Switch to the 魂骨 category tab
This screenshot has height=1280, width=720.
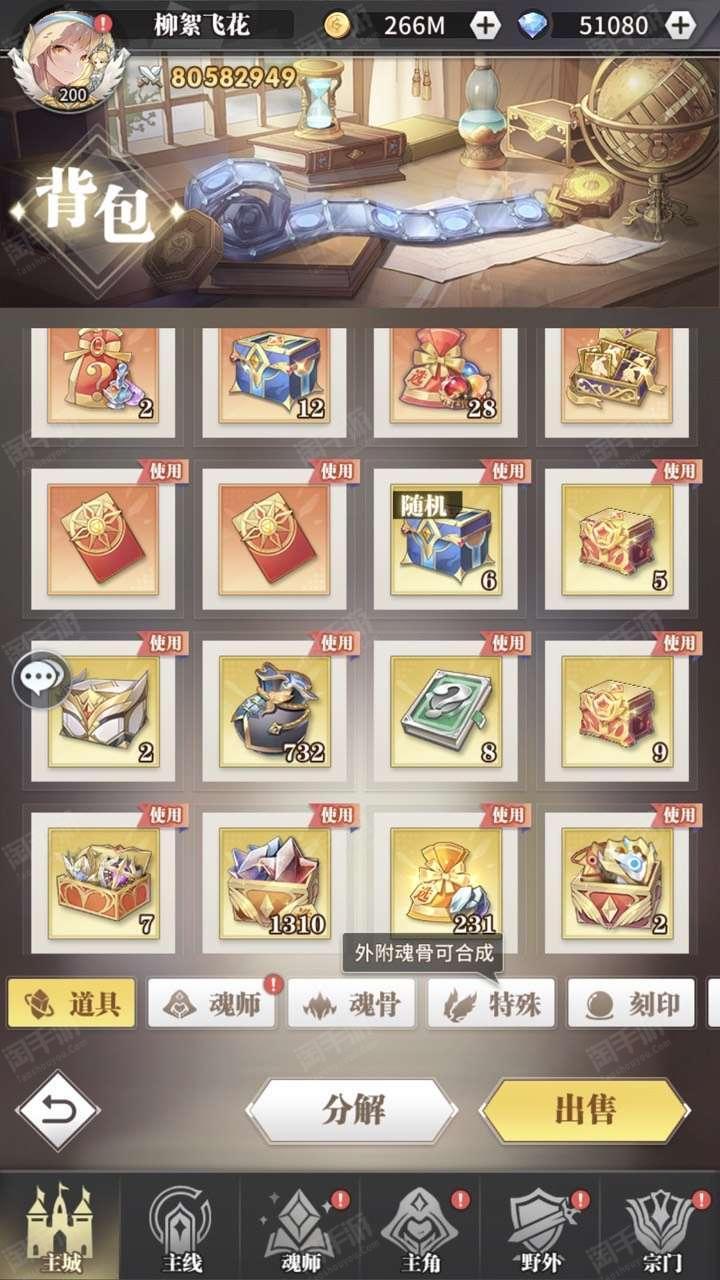pos(352,1003)
